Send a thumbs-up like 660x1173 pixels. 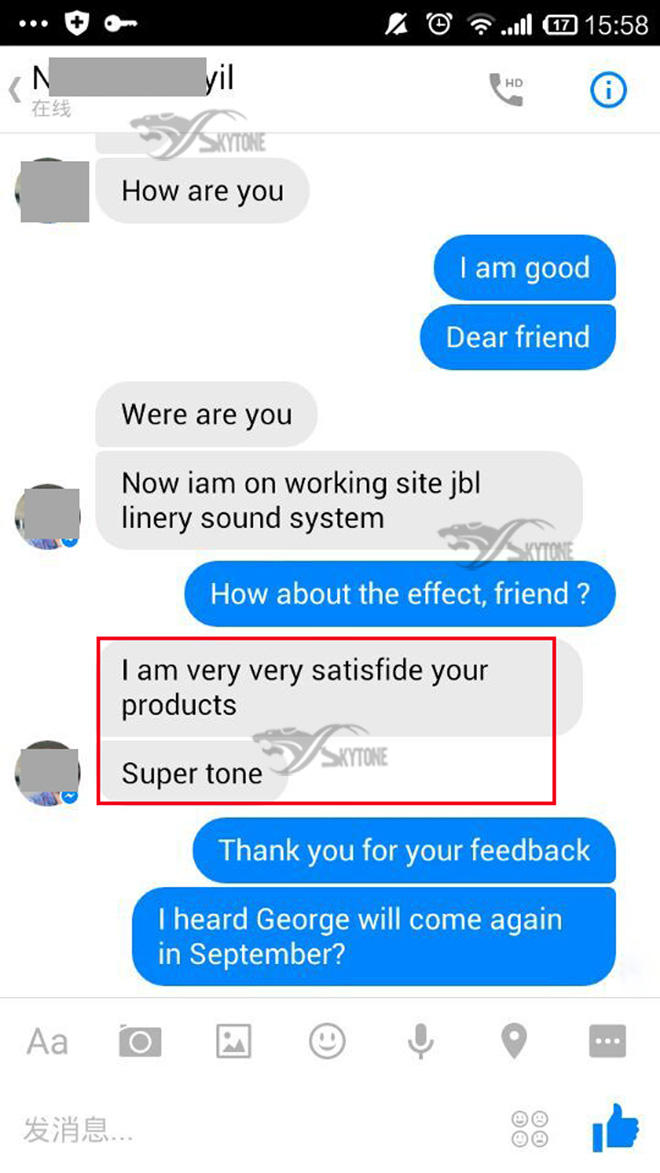point(615,1128)
